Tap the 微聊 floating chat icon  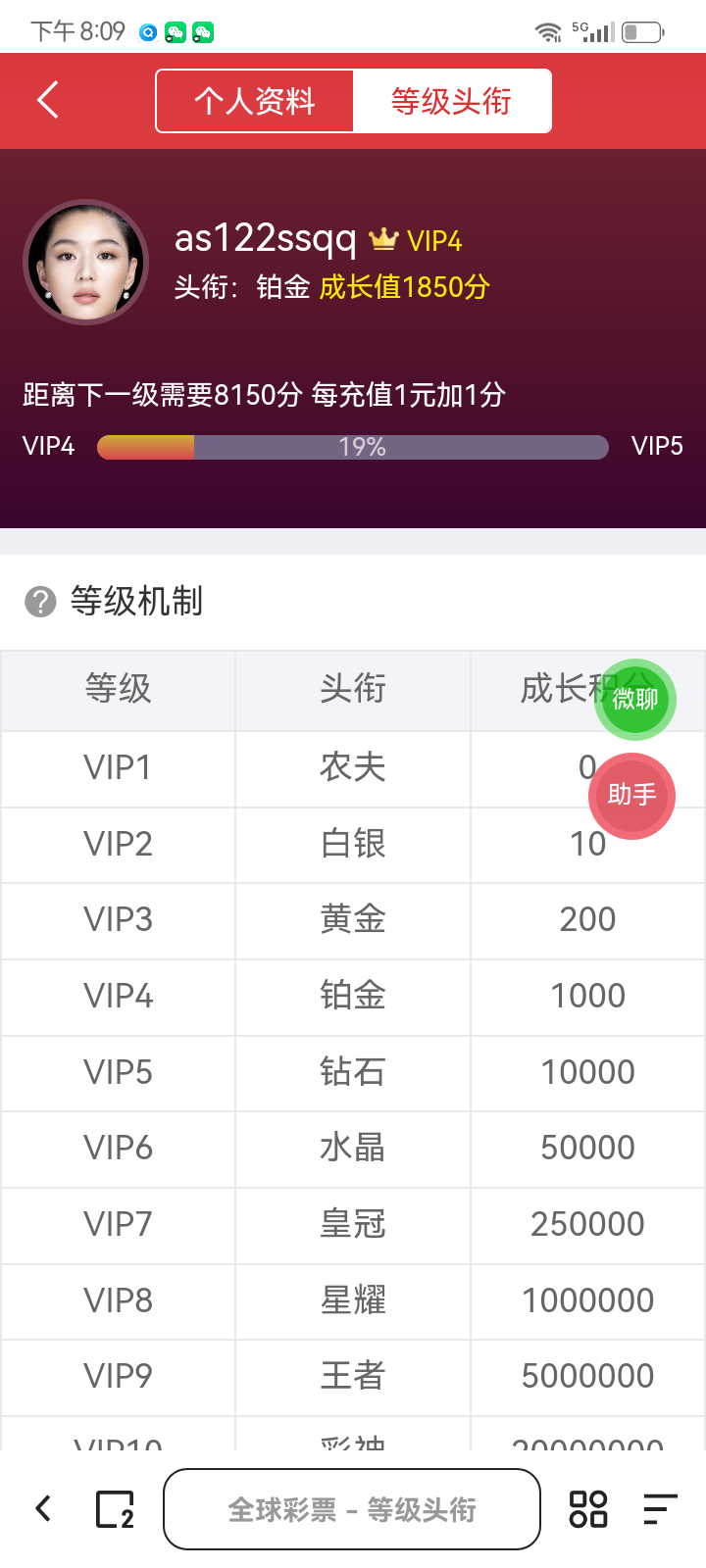633,699
